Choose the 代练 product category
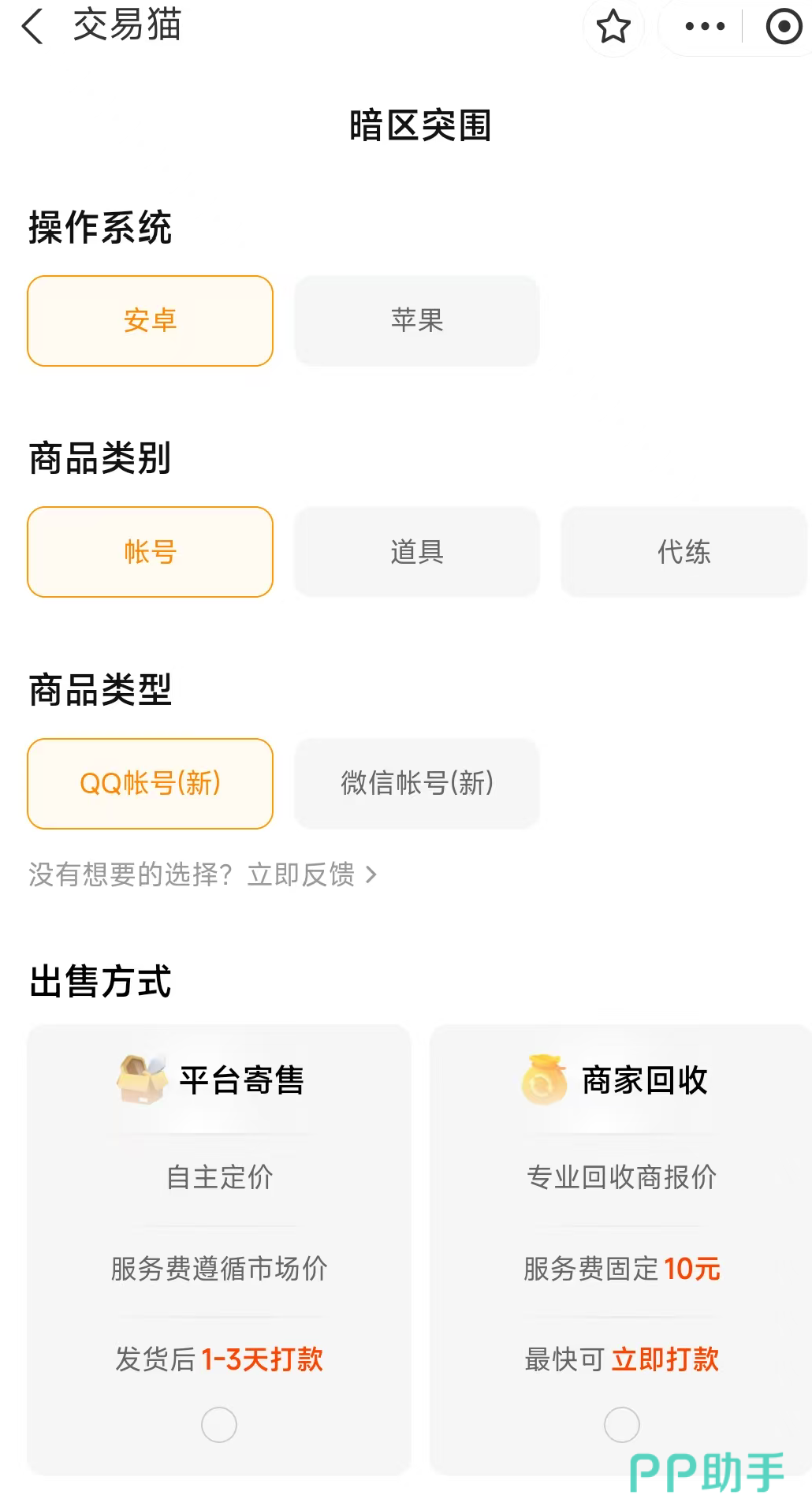This screenshot has height=1510, width=812. (x=683, y=552)
